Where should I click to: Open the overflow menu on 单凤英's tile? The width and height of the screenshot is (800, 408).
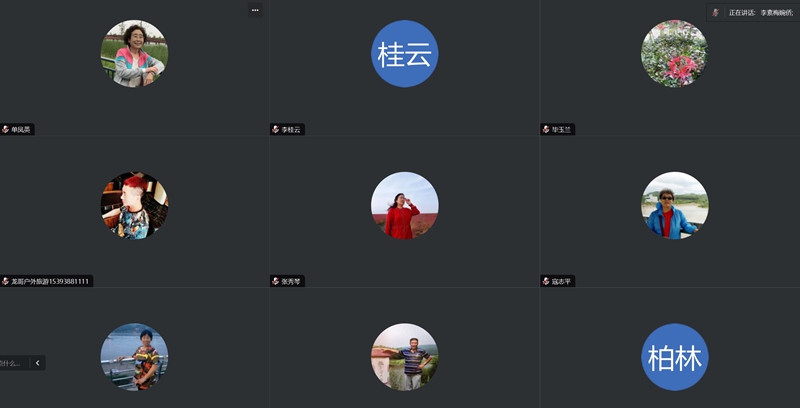click(x=255, y=10)
